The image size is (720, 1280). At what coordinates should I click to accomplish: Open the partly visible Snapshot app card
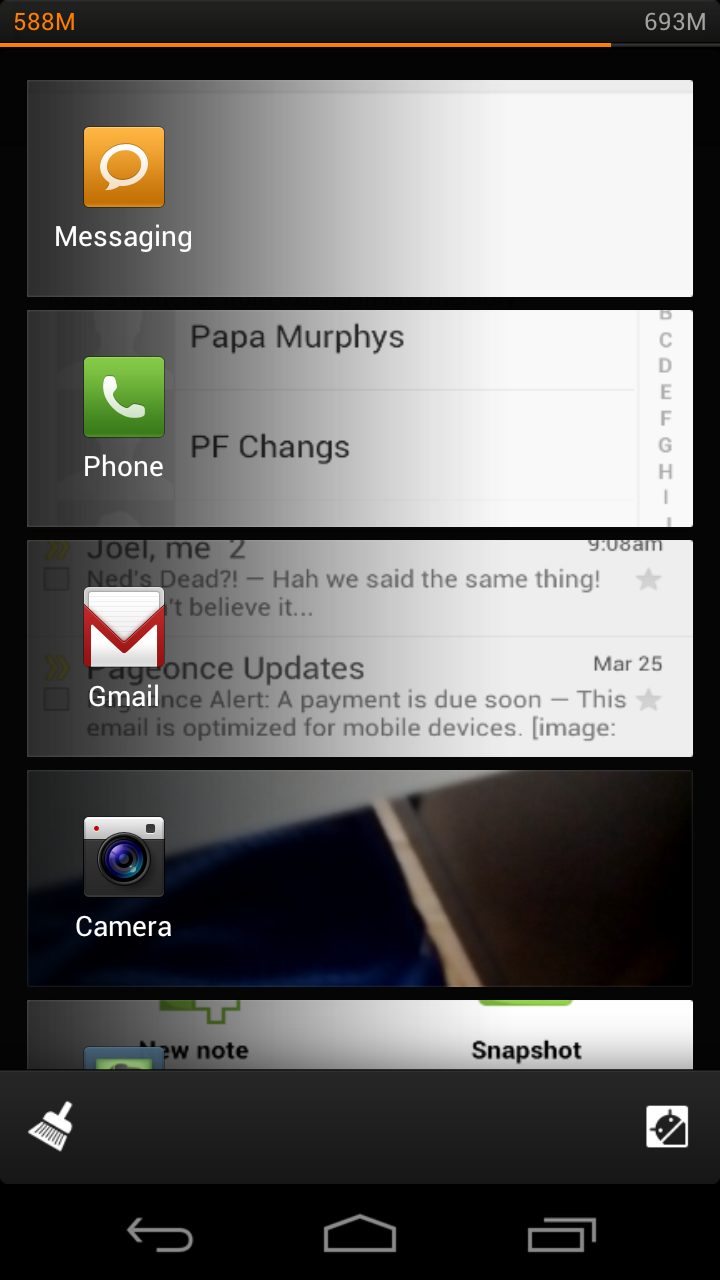[x=360, y=1035]
